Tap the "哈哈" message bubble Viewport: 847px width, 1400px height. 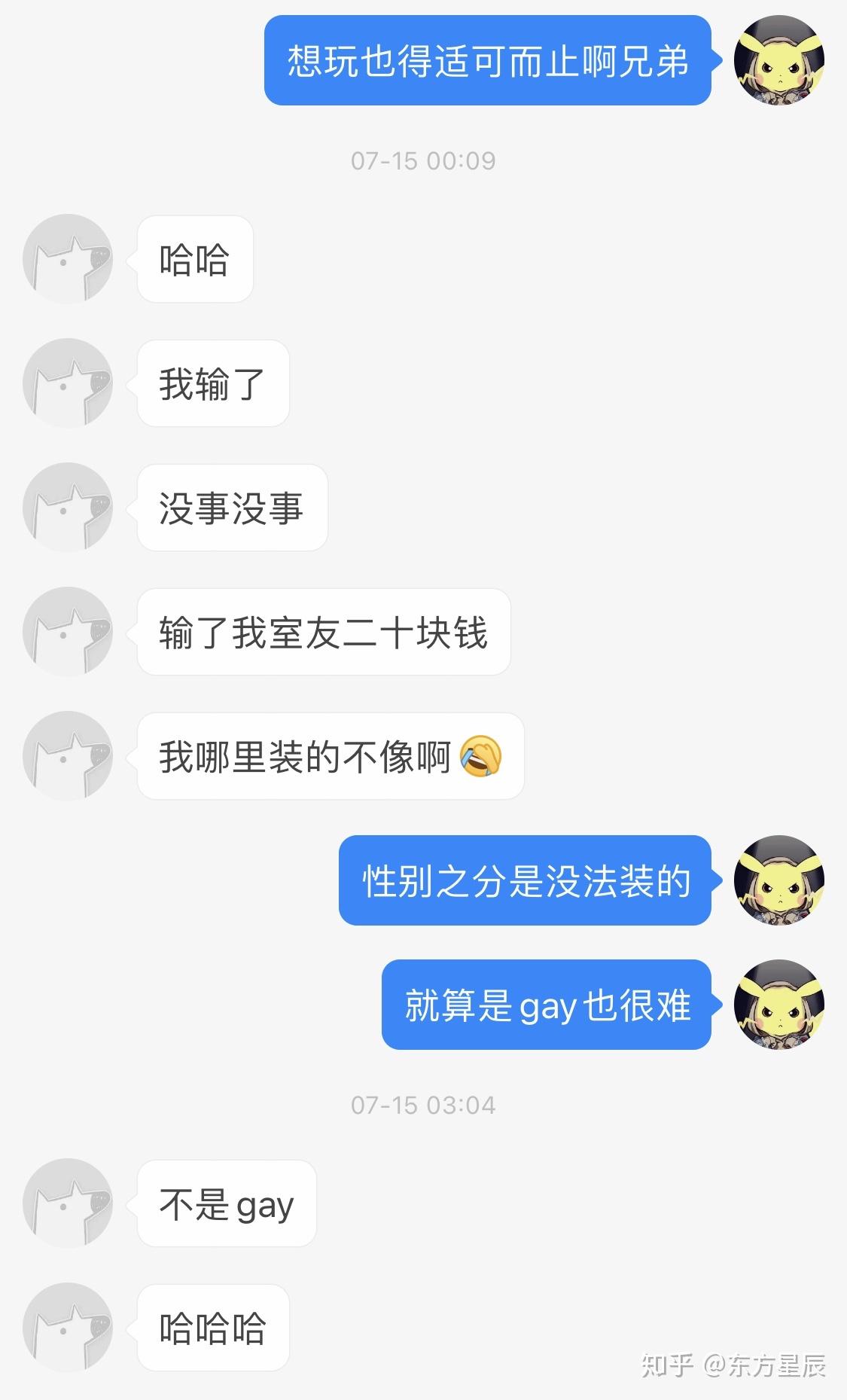(194, 259)
